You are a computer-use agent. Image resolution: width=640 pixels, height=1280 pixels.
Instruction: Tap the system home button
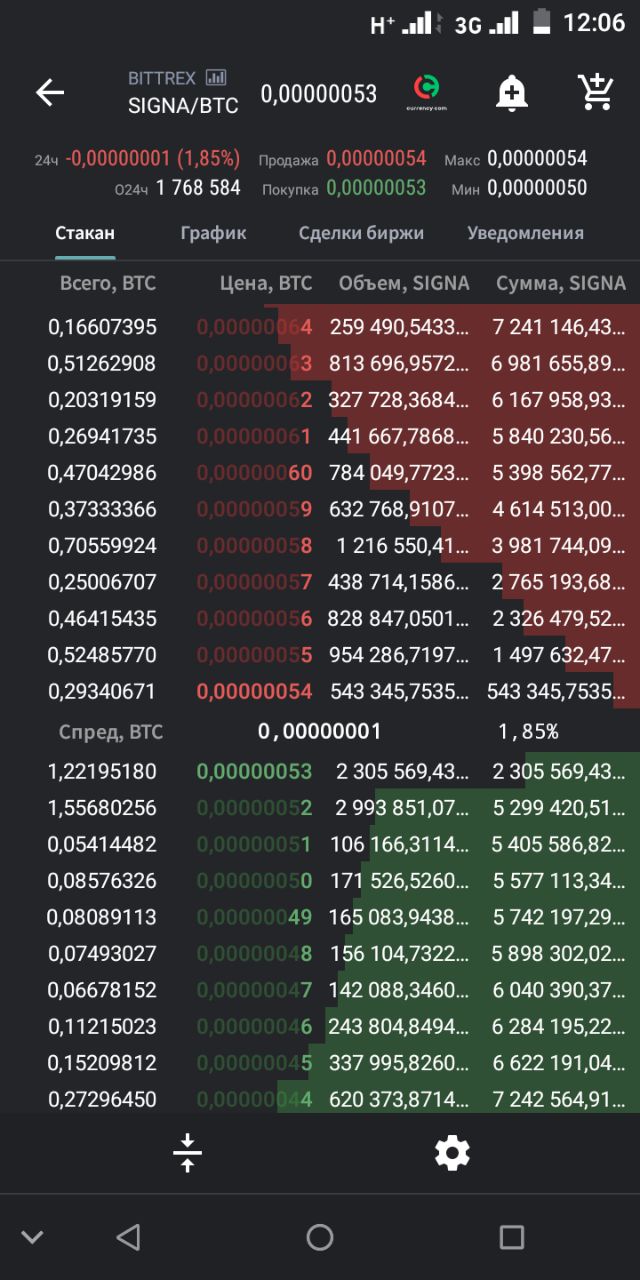(x=320, y=1237)
